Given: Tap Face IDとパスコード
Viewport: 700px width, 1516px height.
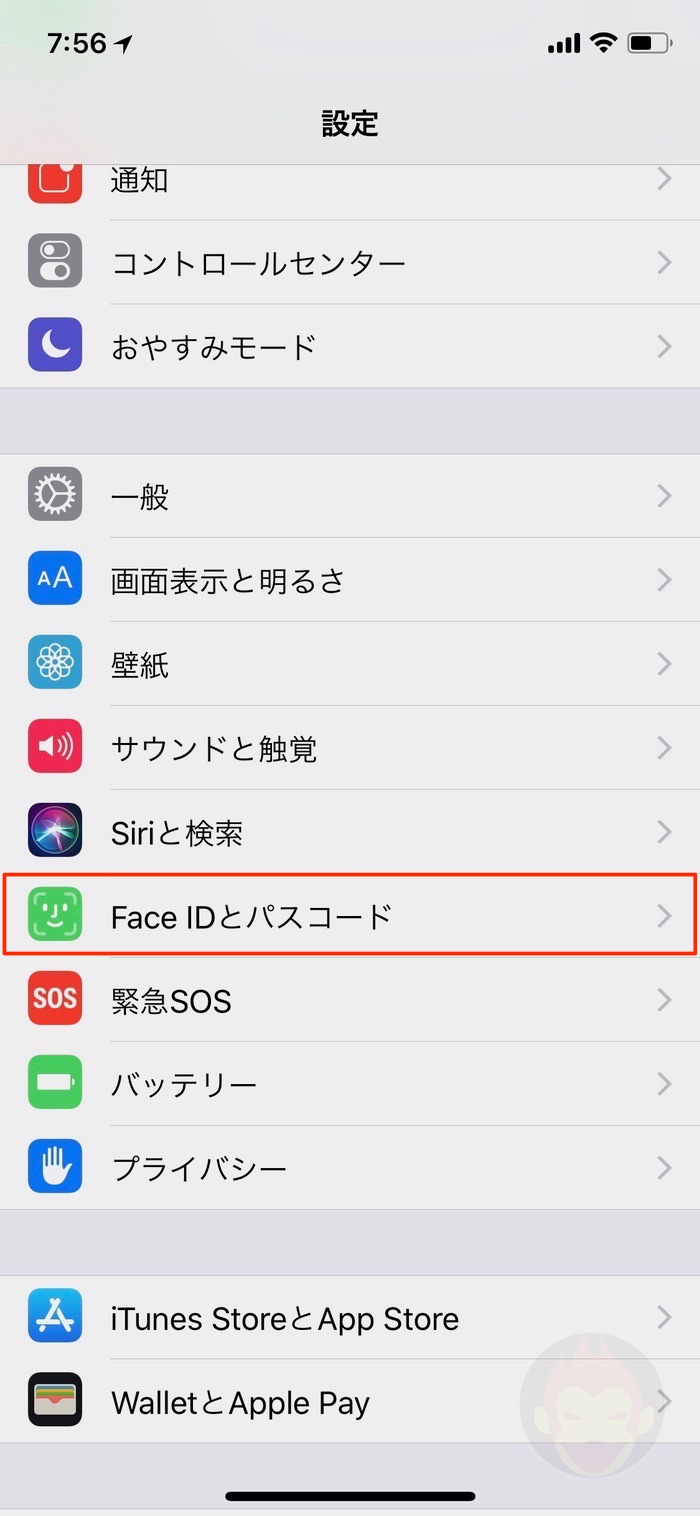Looking at the screenshot, I should click(350, 916).
